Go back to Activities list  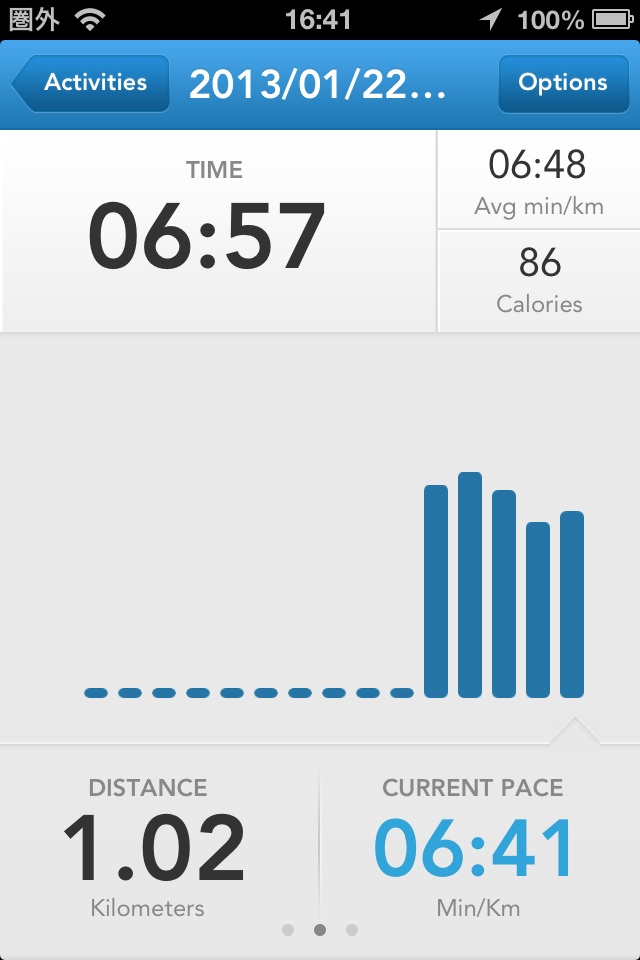click(x=90, y=84)
